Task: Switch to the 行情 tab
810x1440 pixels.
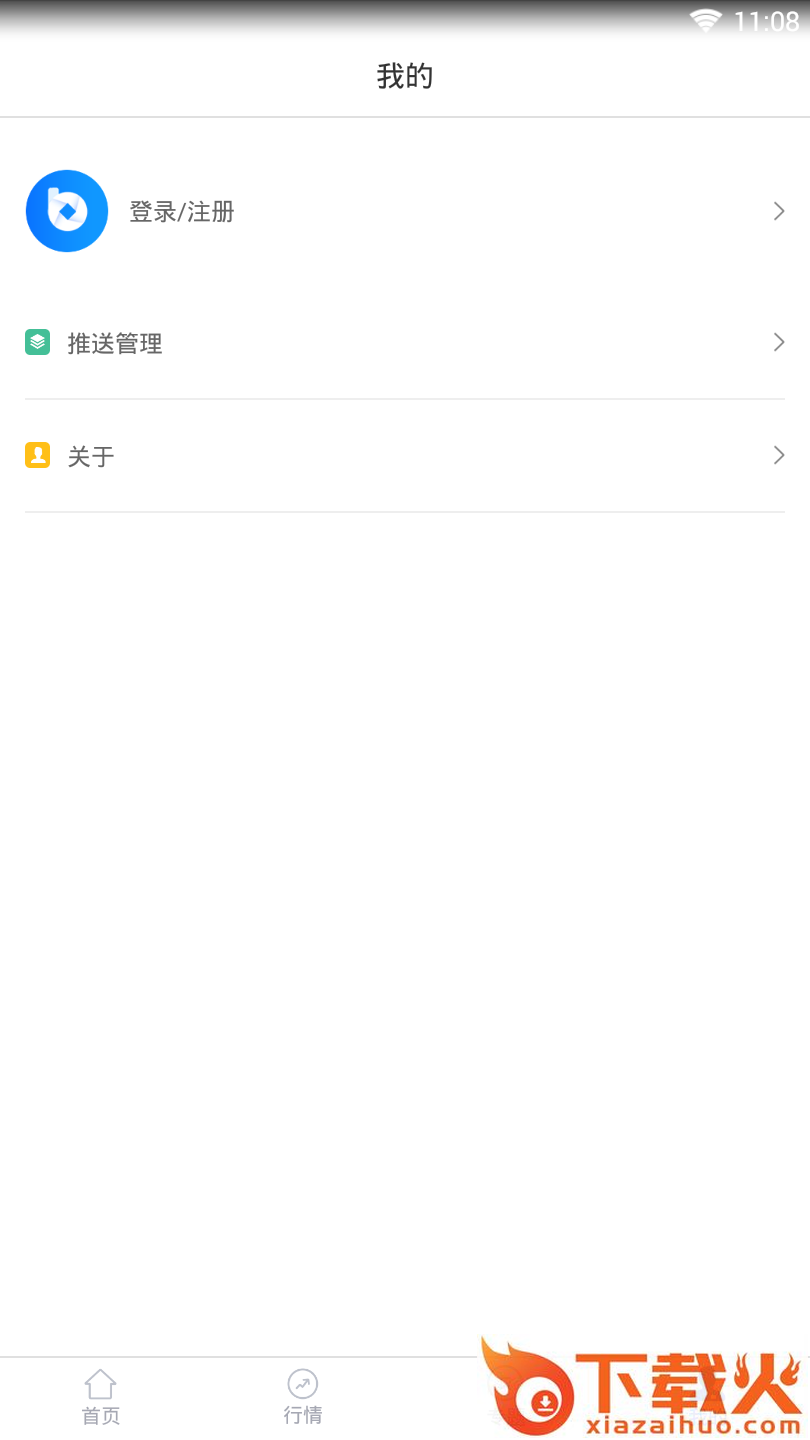Action: (x=302, y=1397)
